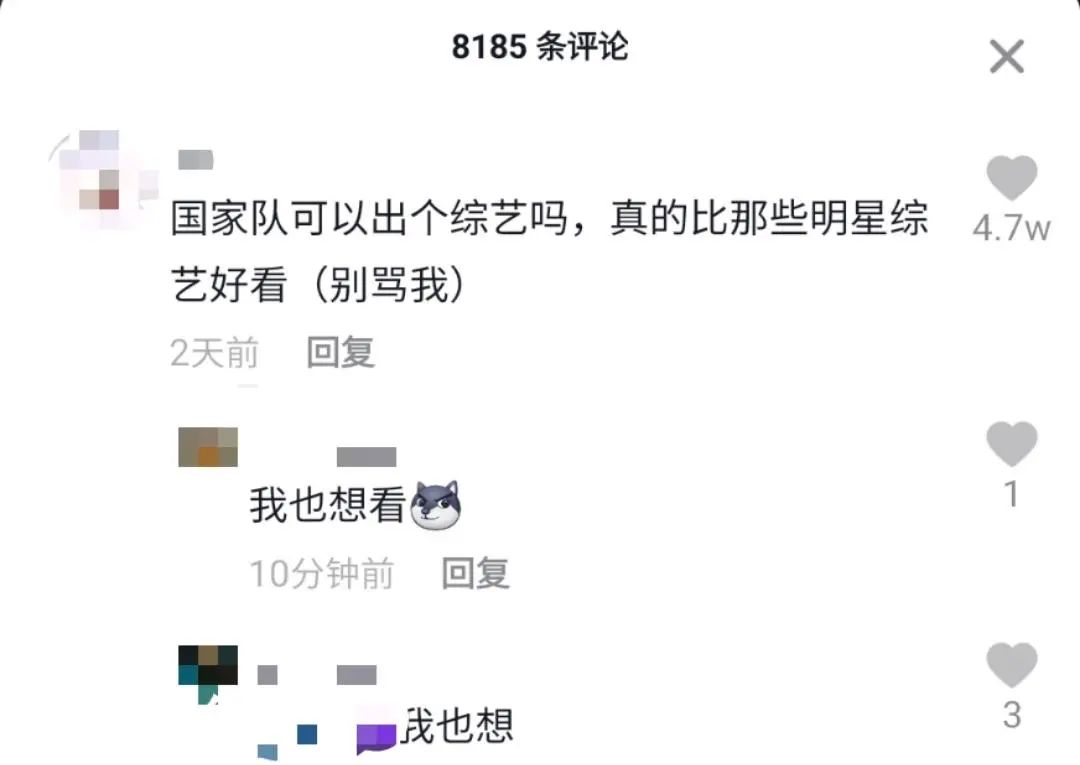Image resolution: width=1080 pixels, height=765 pixels.
Task: Like the reply 我也想看
Action: click(x=1011, y=444)
